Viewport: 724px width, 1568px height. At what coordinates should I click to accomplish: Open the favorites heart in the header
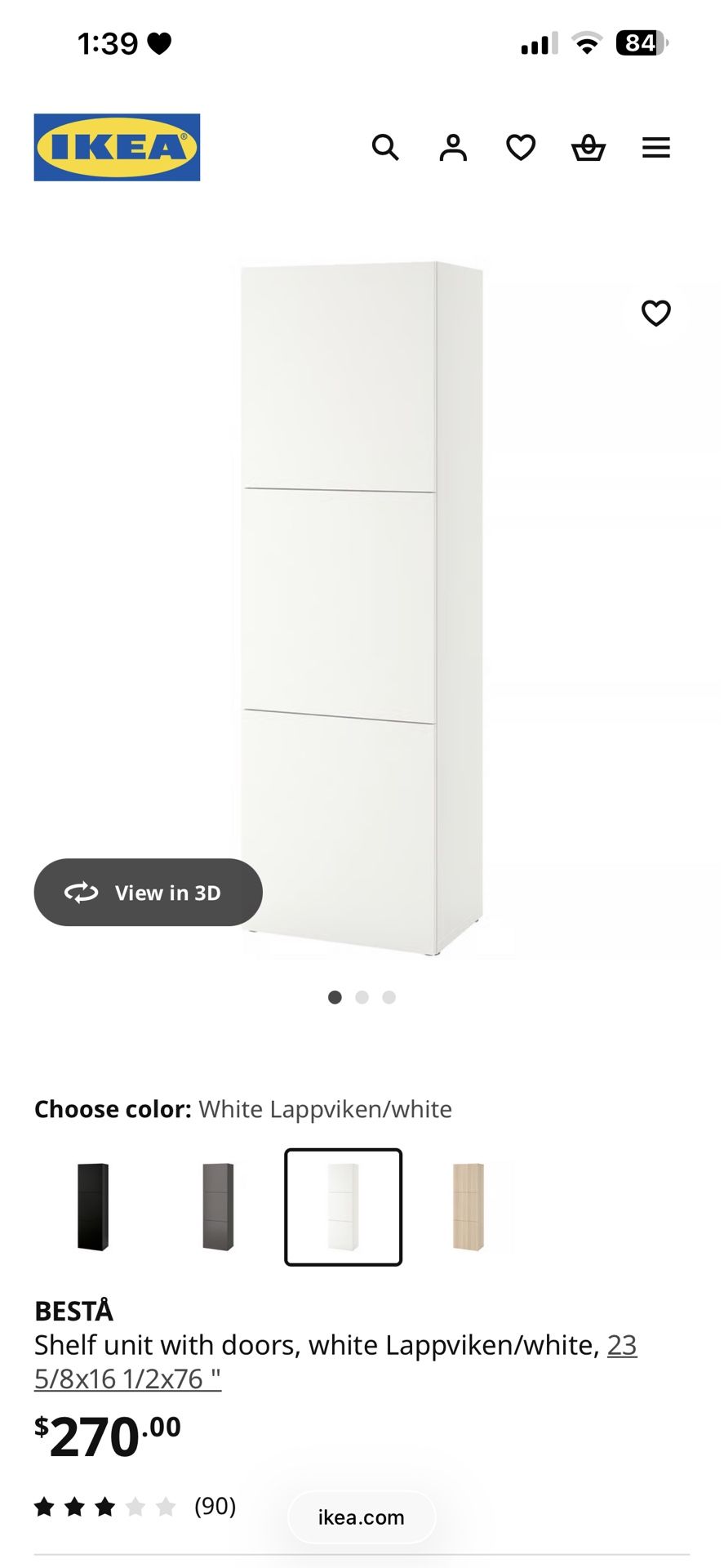tap(521, 148)
